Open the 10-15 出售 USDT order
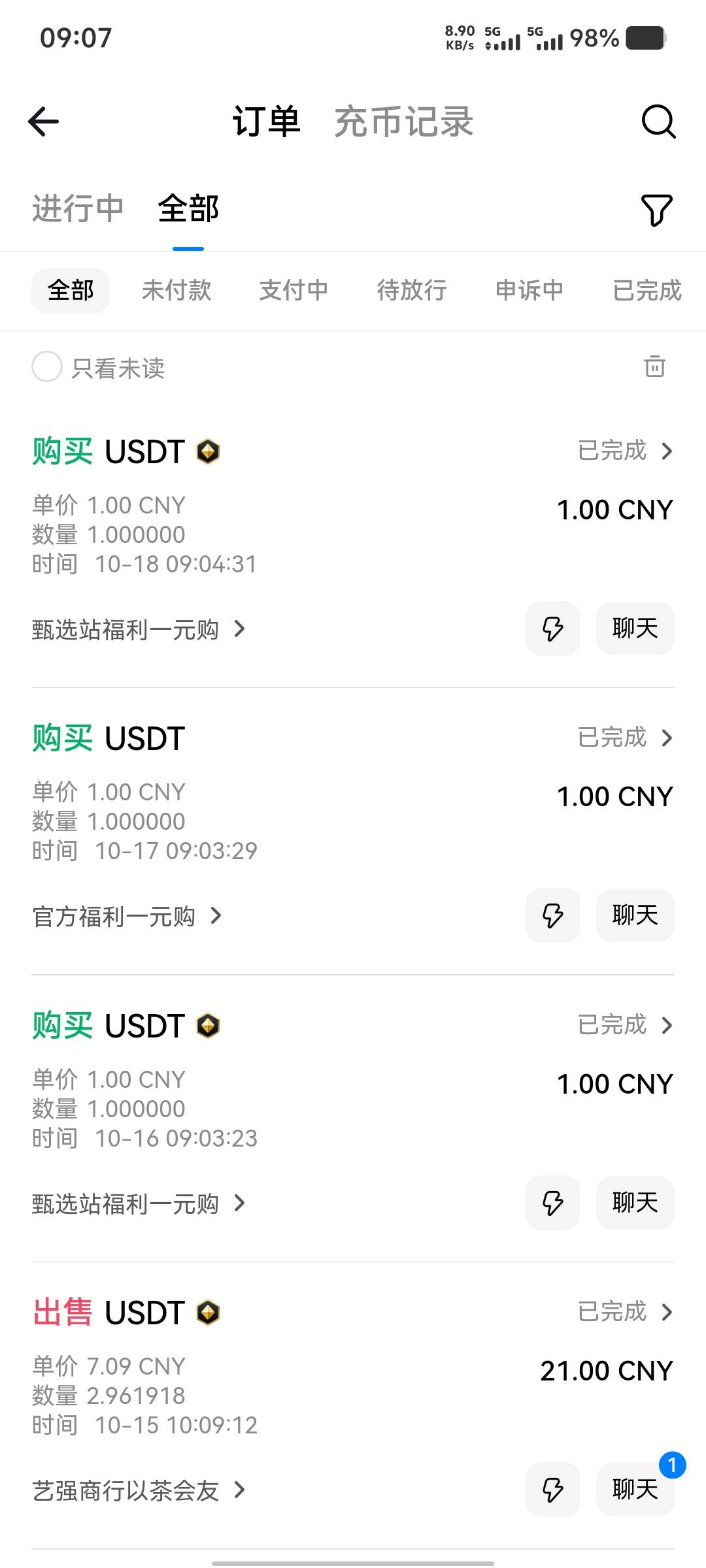706x1568 pixels. pos(625,1312)
